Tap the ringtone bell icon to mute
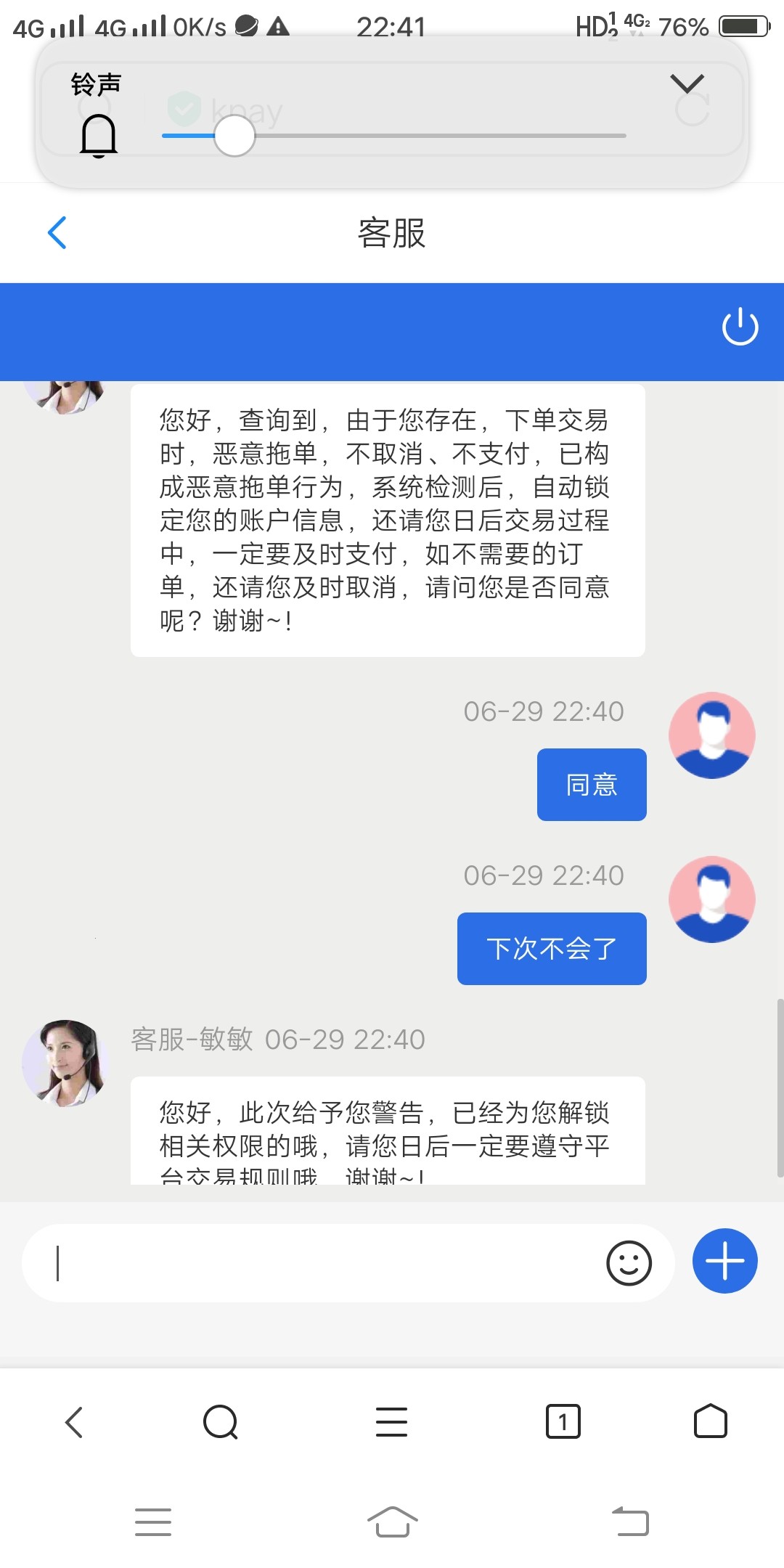This screenshot has height=1568, width=784. point(98,136)
